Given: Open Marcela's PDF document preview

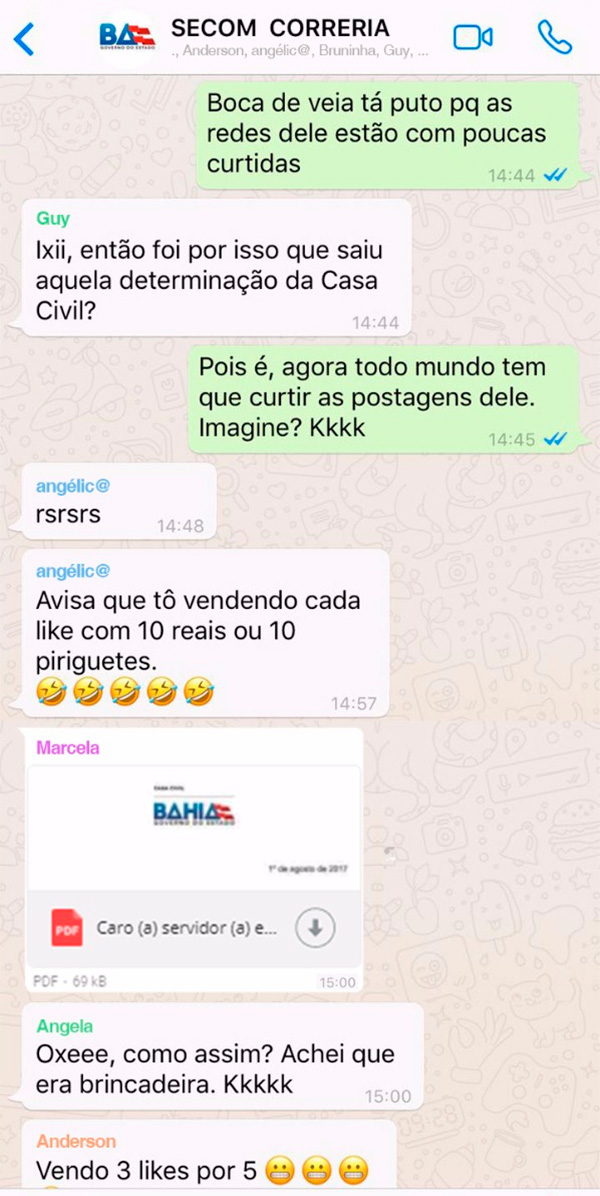Looking at the screenshot, I should point(194,827).
